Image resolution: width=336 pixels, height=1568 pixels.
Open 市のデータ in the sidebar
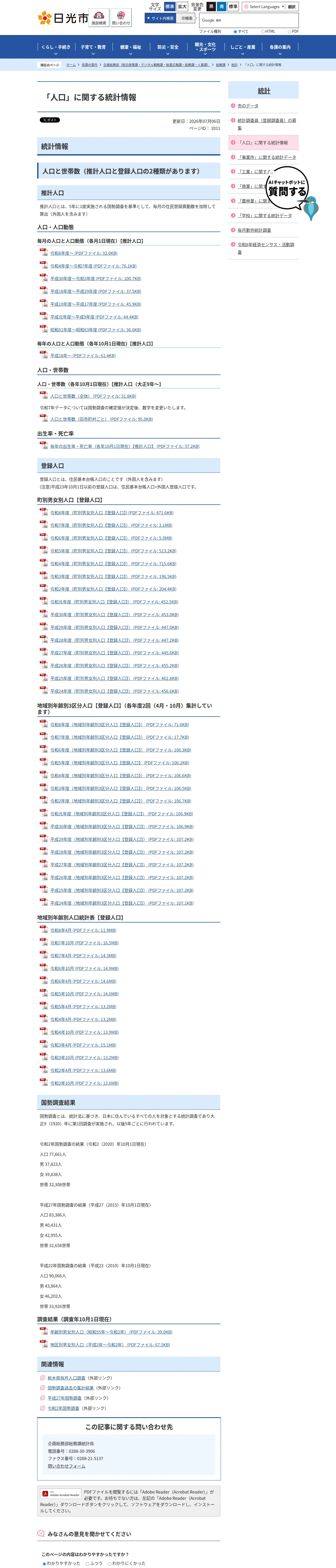point(248,106)
